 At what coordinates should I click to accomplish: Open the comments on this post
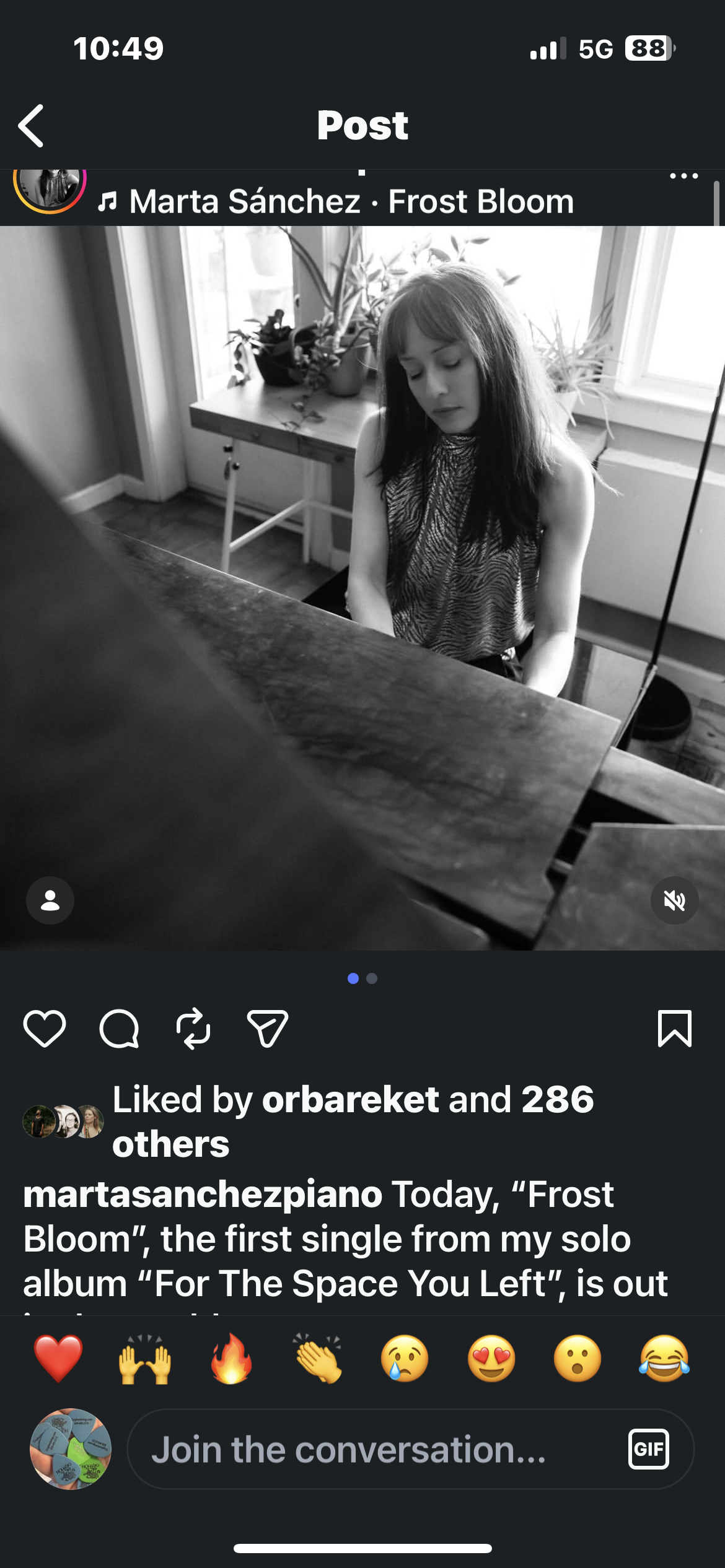coord(119,1029)
